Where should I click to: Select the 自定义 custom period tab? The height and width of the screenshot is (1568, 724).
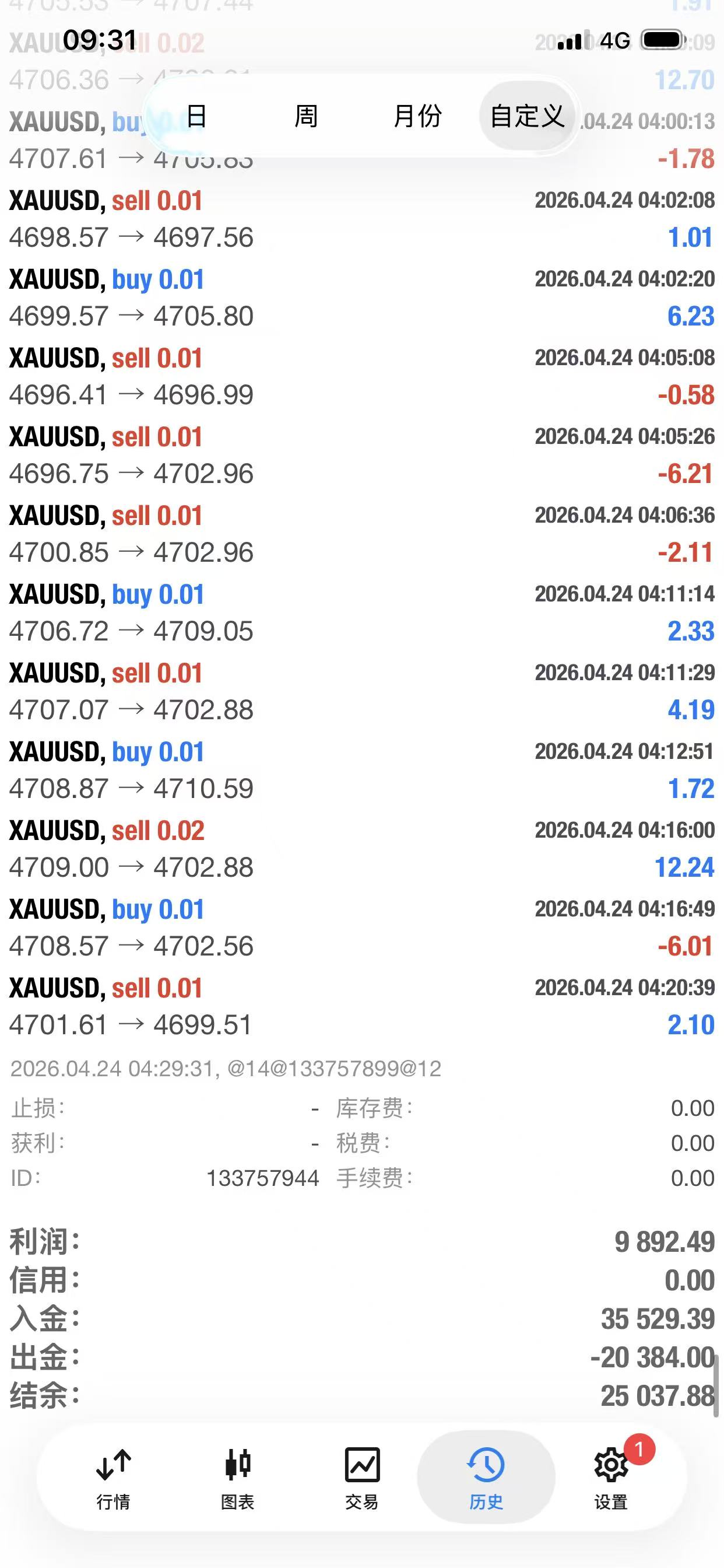pyautogui.click(x=527, y=116)
